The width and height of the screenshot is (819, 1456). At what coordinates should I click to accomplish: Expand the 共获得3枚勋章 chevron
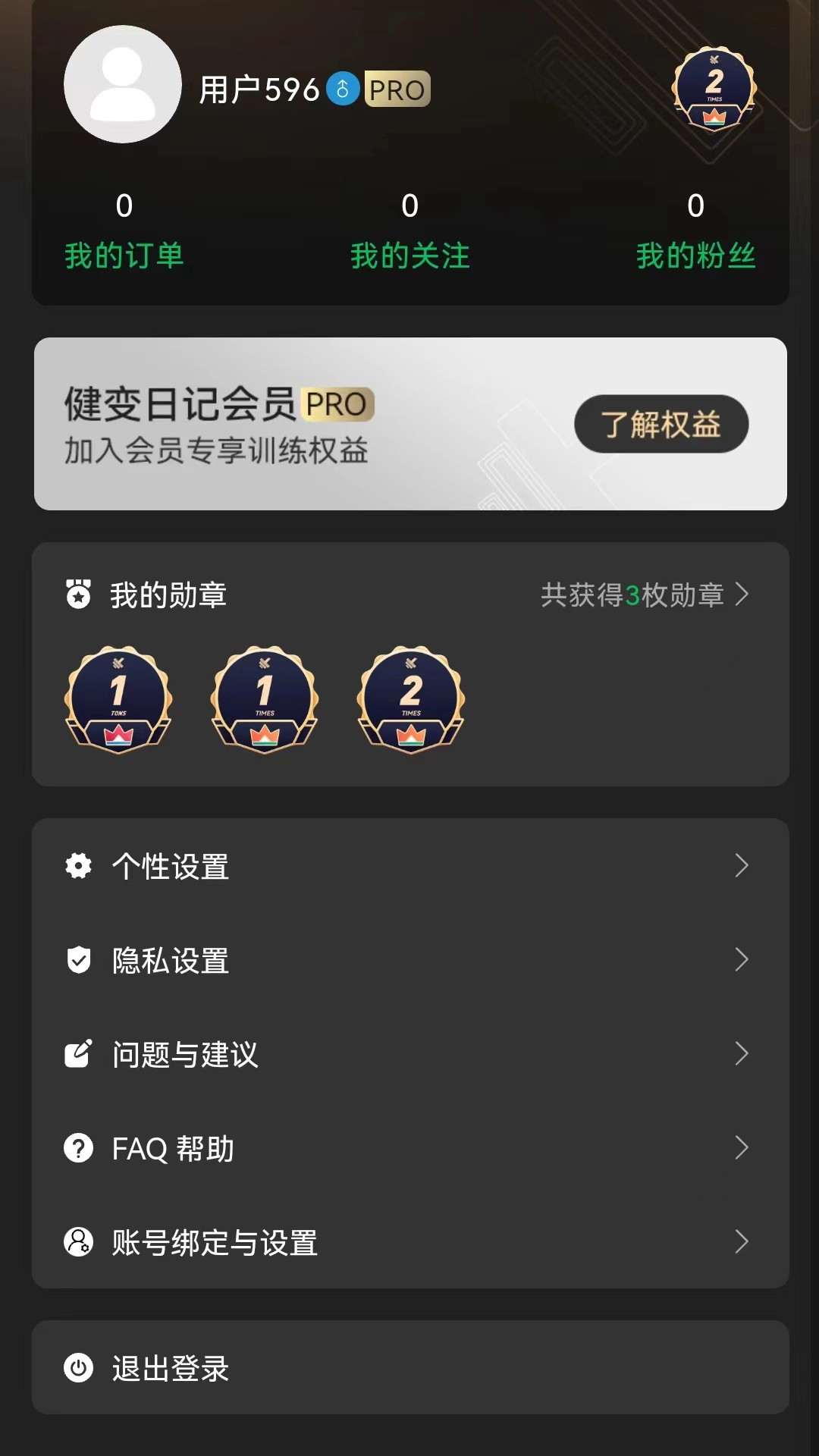[x=741, y=595]
